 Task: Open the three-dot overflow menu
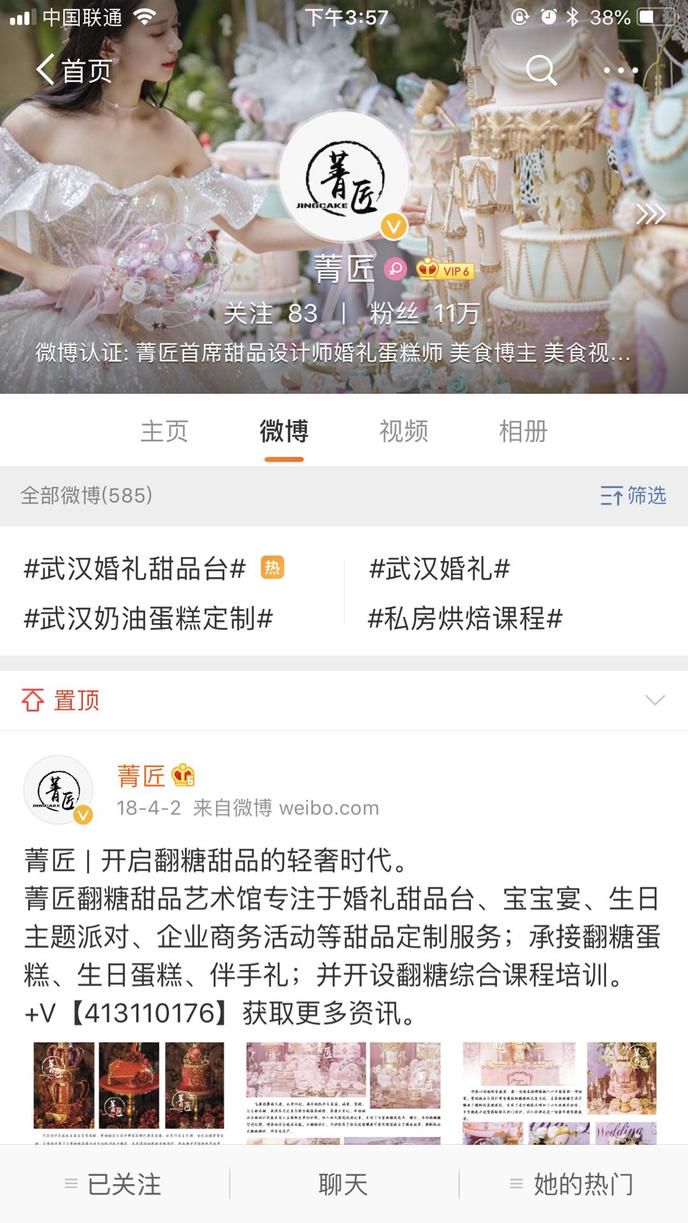[620, 70]
